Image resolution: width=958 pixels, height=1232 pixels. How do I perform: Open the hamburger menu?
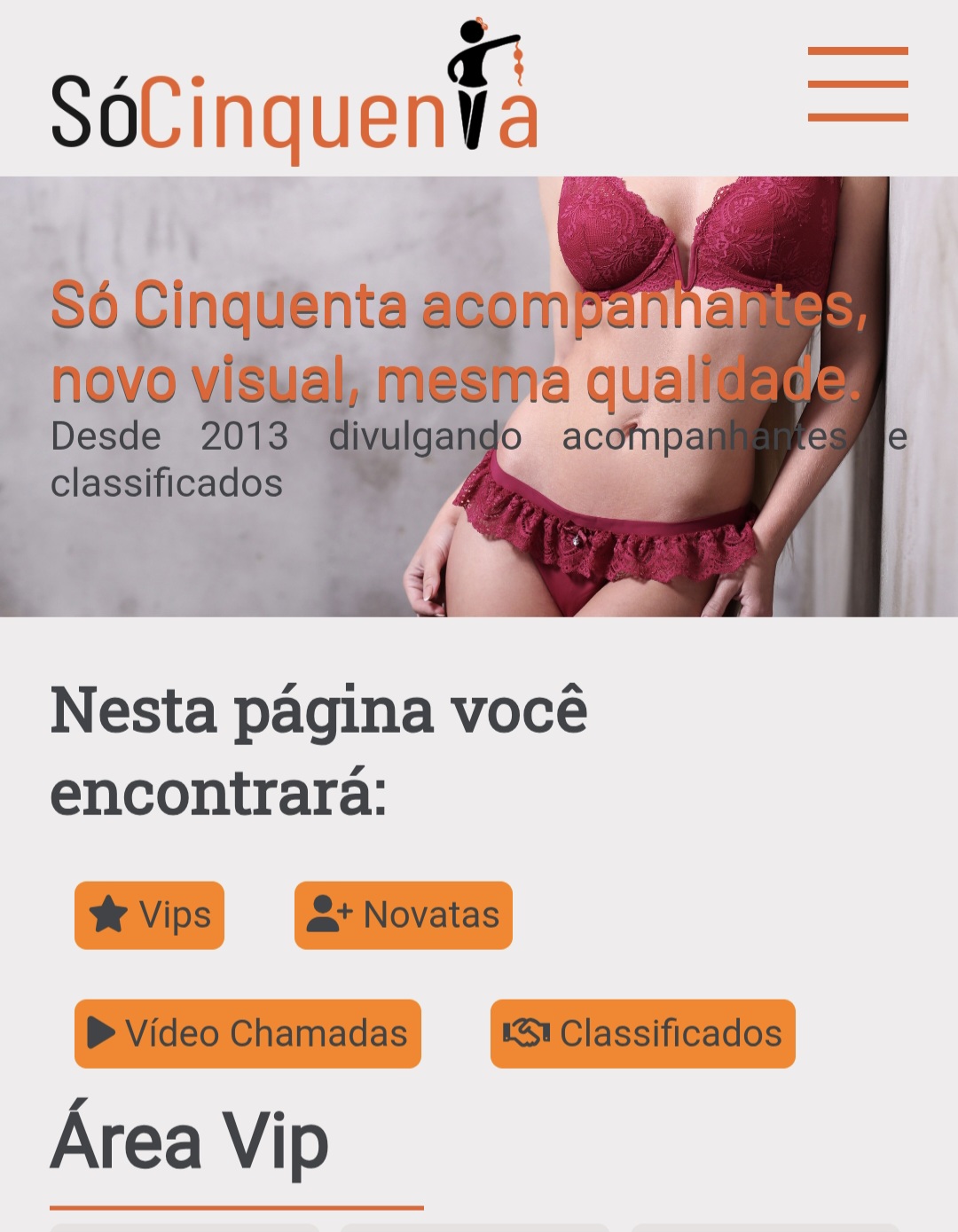coord(857,84)
